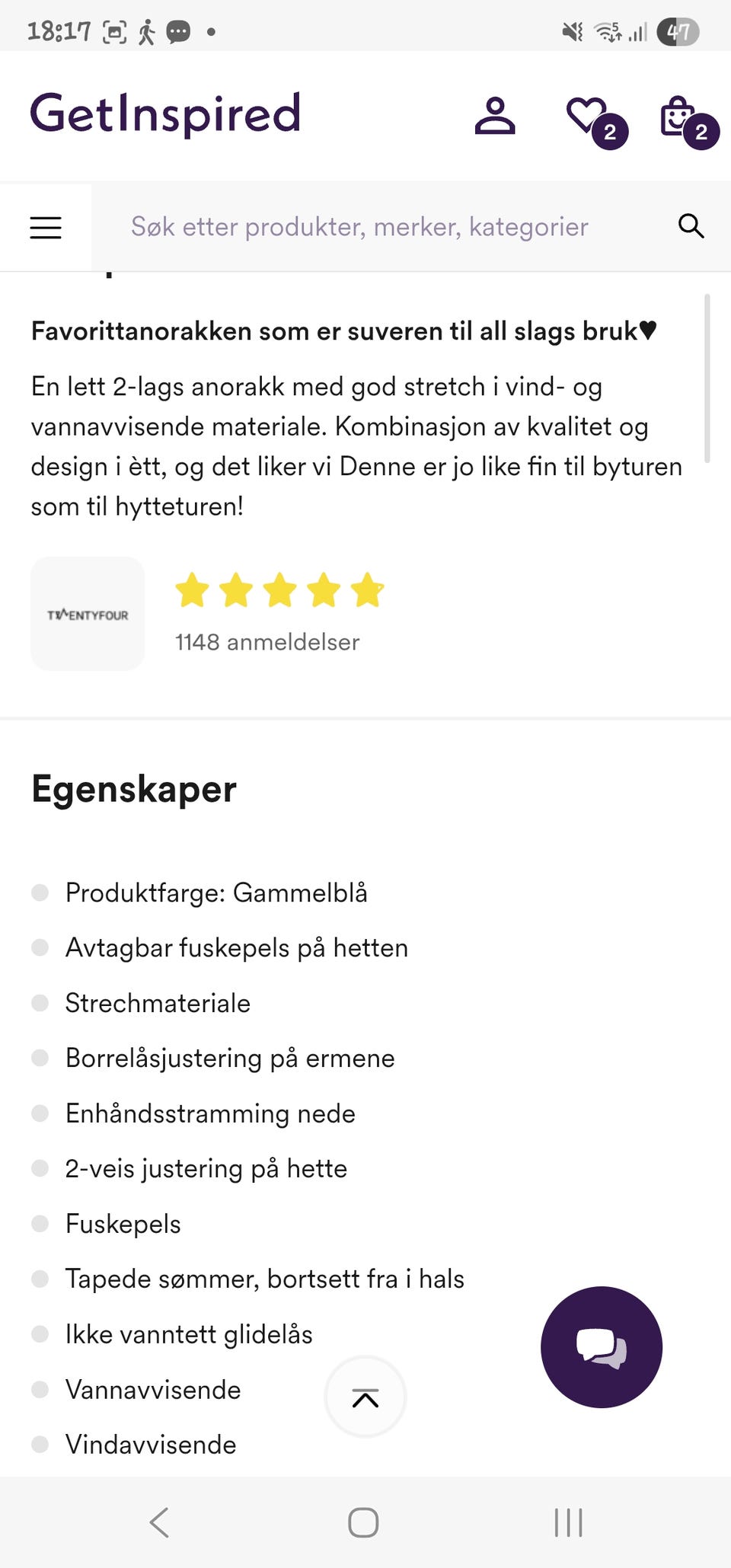Open the 1148 anmeldelser reviews link
The width and height of the screenshot is (731, 1568).
coord(267,642)
